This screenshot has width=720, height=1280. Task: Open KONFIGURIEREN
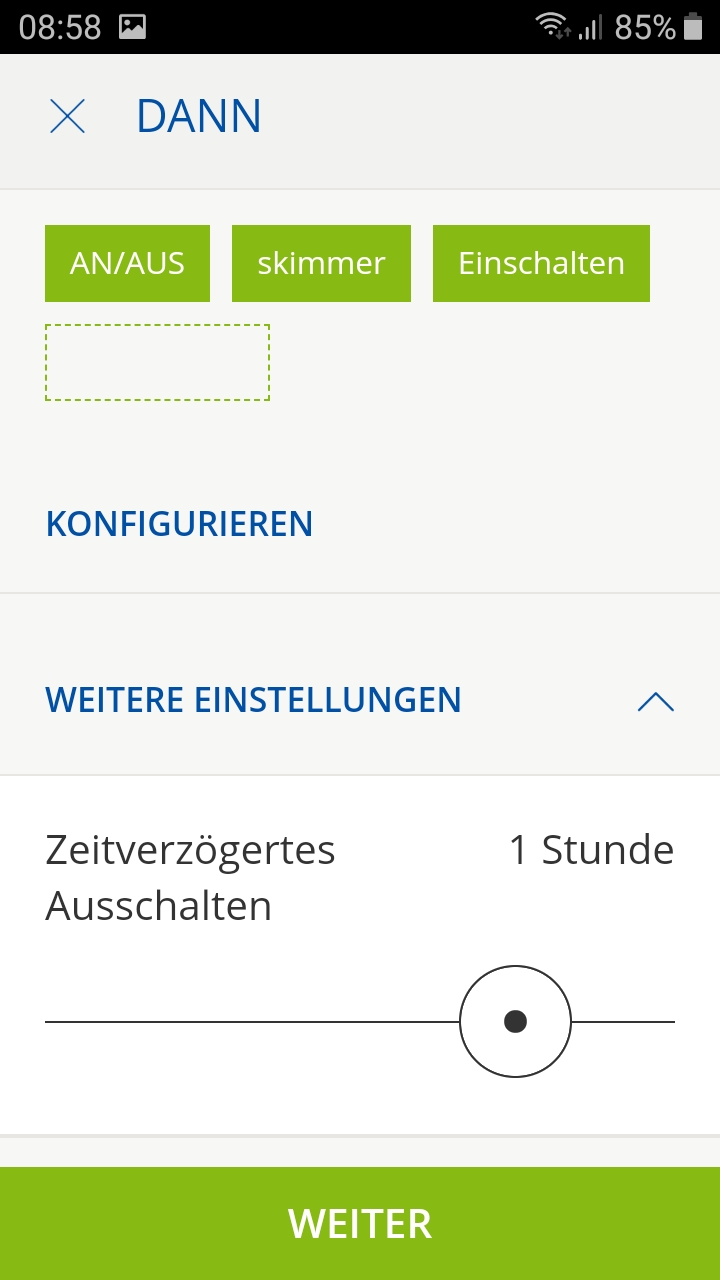pos(180,524)
